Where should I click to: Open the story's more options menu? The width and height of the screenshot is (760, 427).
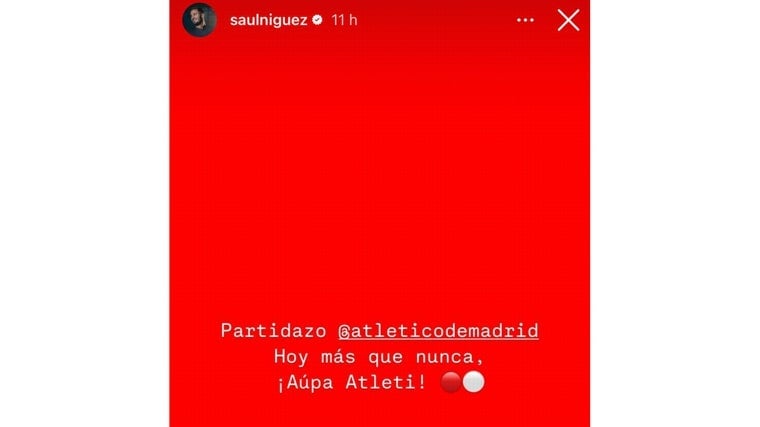[x=525, y=20]
